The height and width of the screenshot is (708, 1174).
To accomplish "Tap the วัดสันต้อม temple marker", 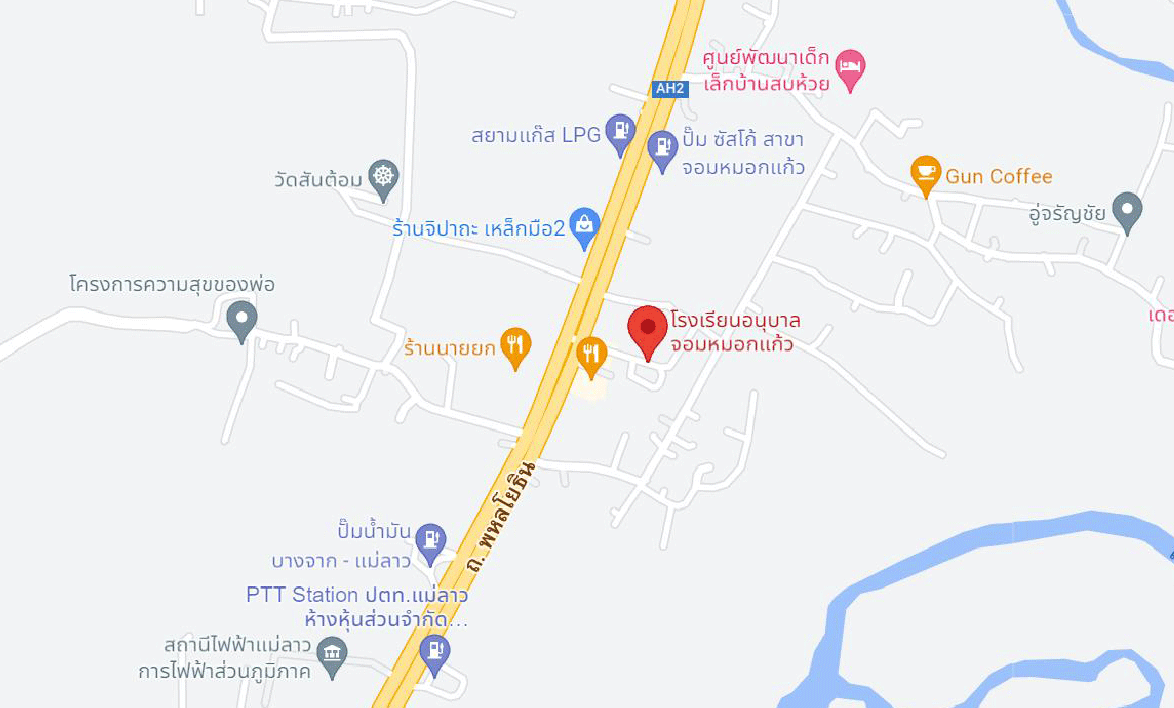I will tap(383, 177).
